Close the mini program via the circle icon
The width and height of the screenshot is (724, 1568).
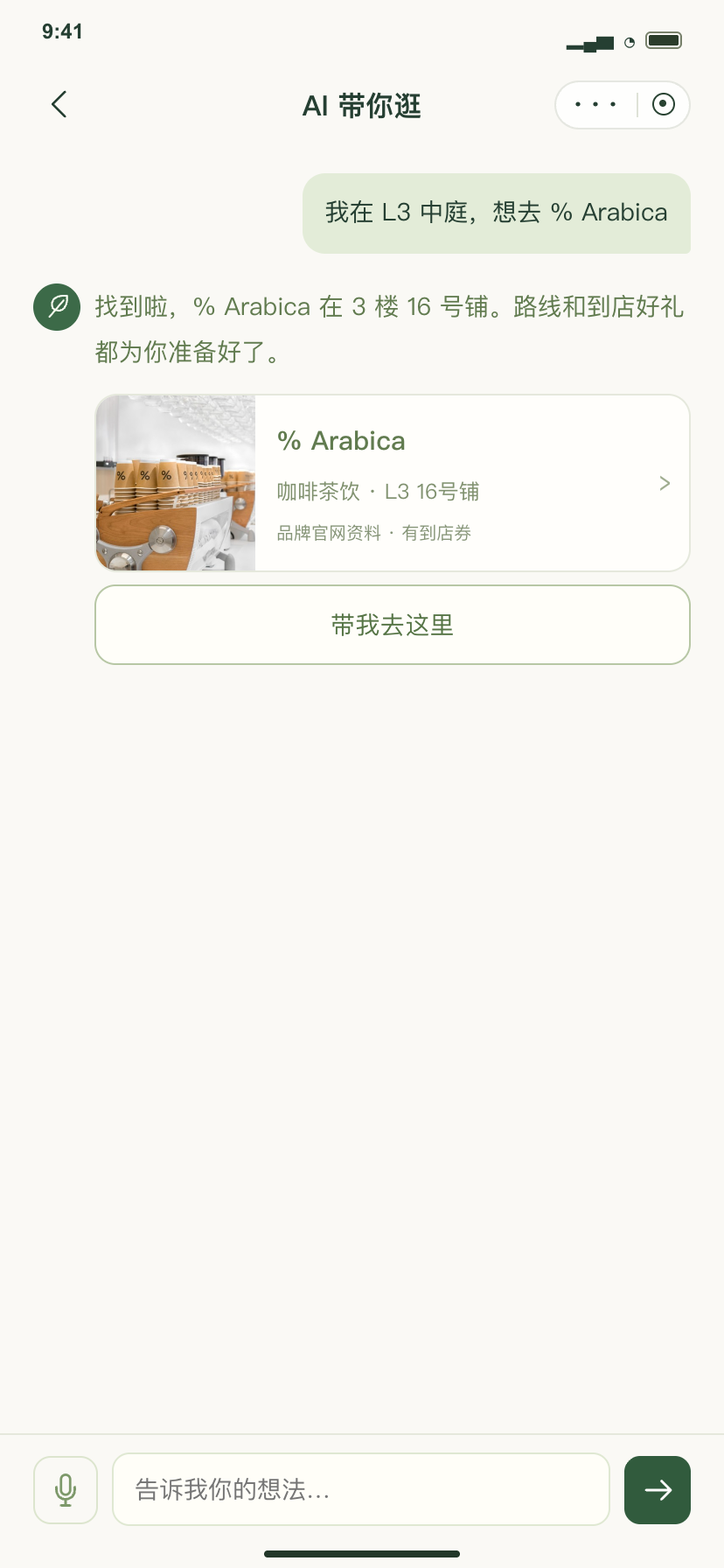(664, 105)
